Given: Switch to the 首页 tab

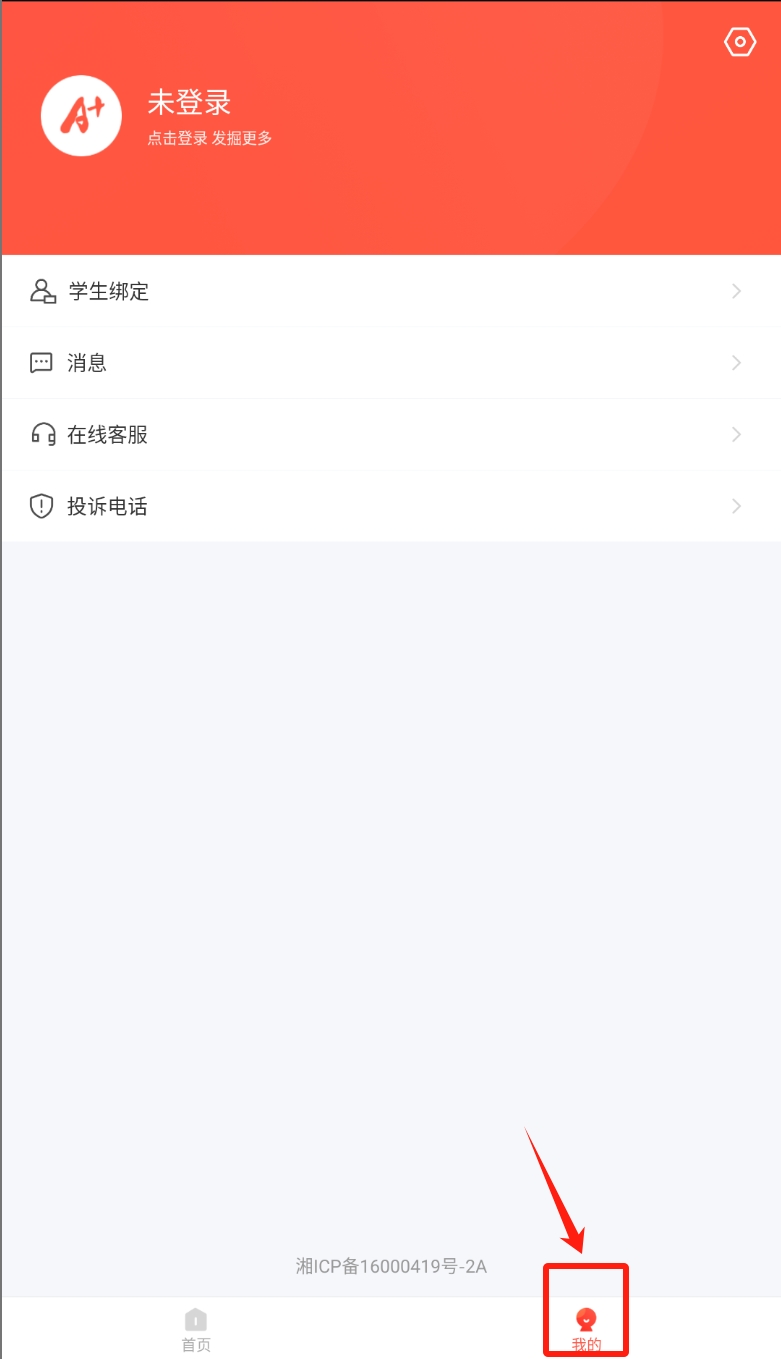Looking at the screenshot, I should (196, 1329).
